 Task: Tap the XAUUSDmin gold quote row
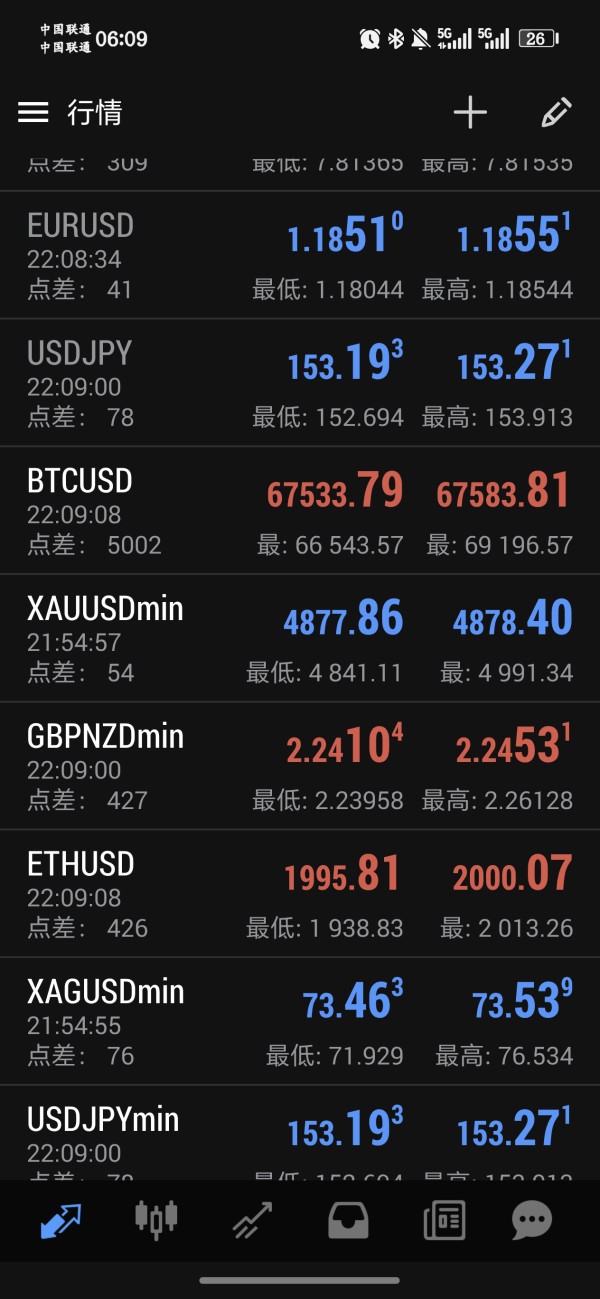(x=300, y=640)
